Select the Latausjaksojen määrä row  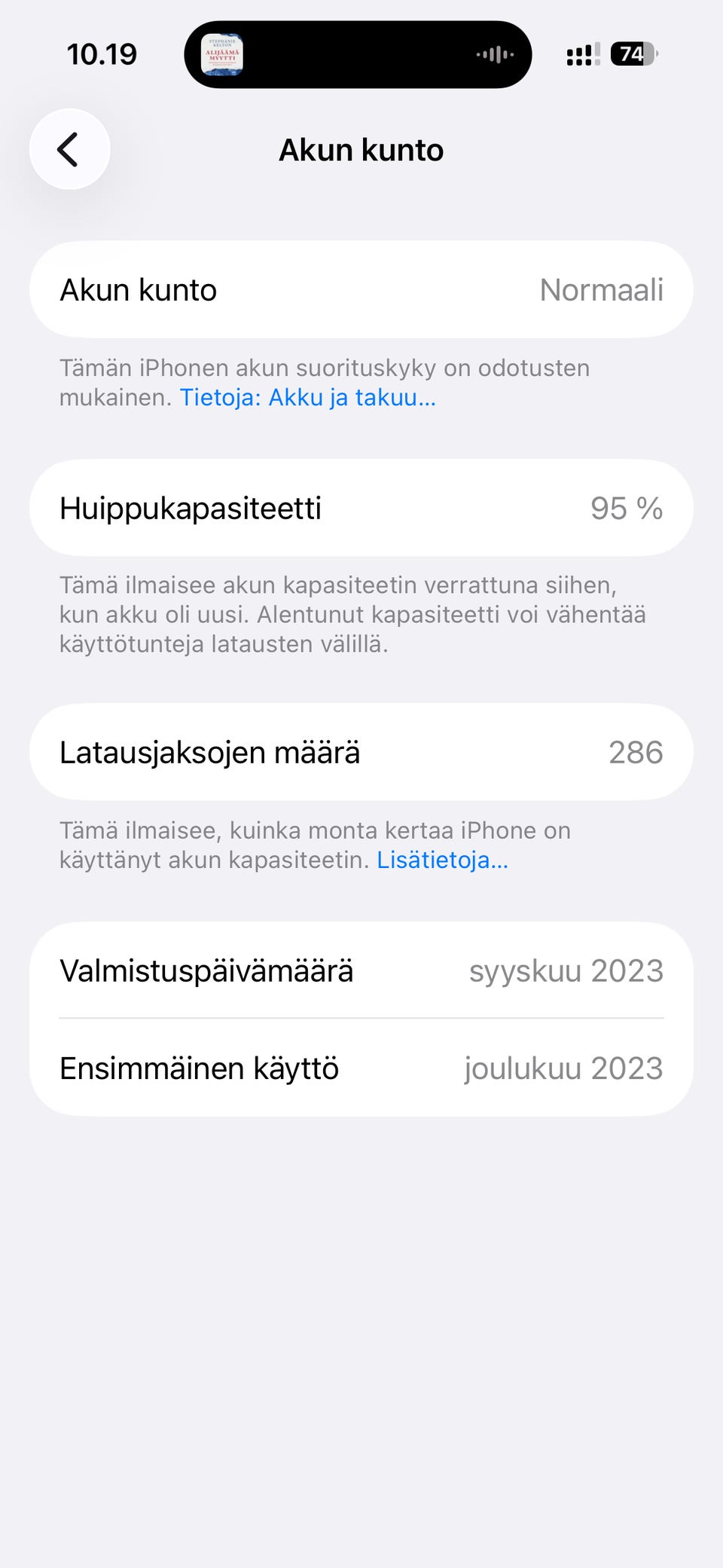pos(361,751)
